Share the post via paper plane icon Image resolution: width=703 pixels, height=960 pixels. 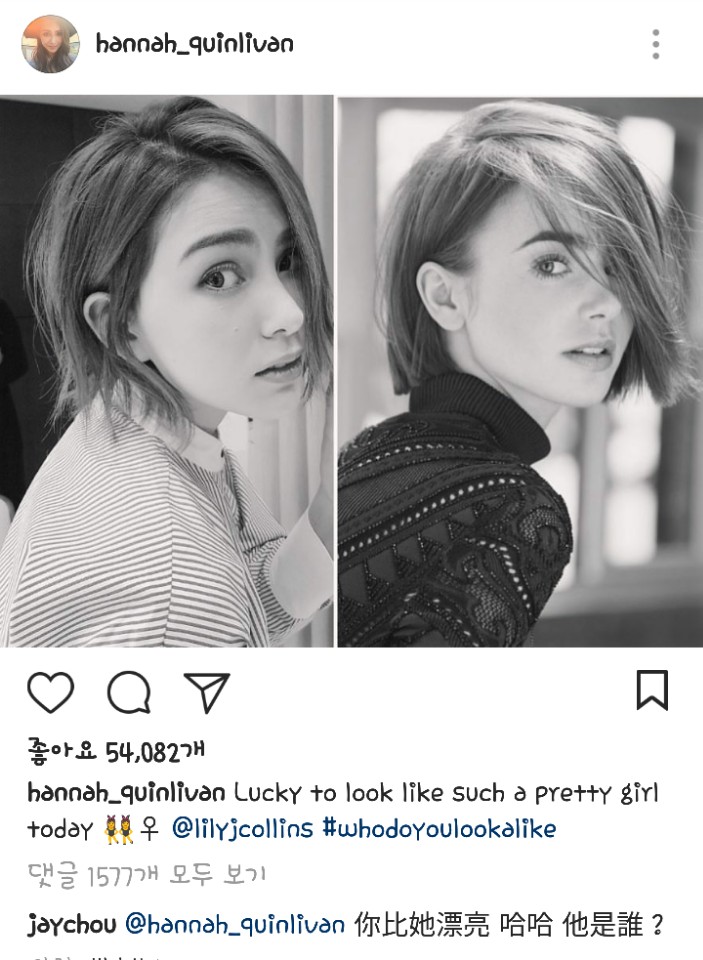tap(207, 692)
